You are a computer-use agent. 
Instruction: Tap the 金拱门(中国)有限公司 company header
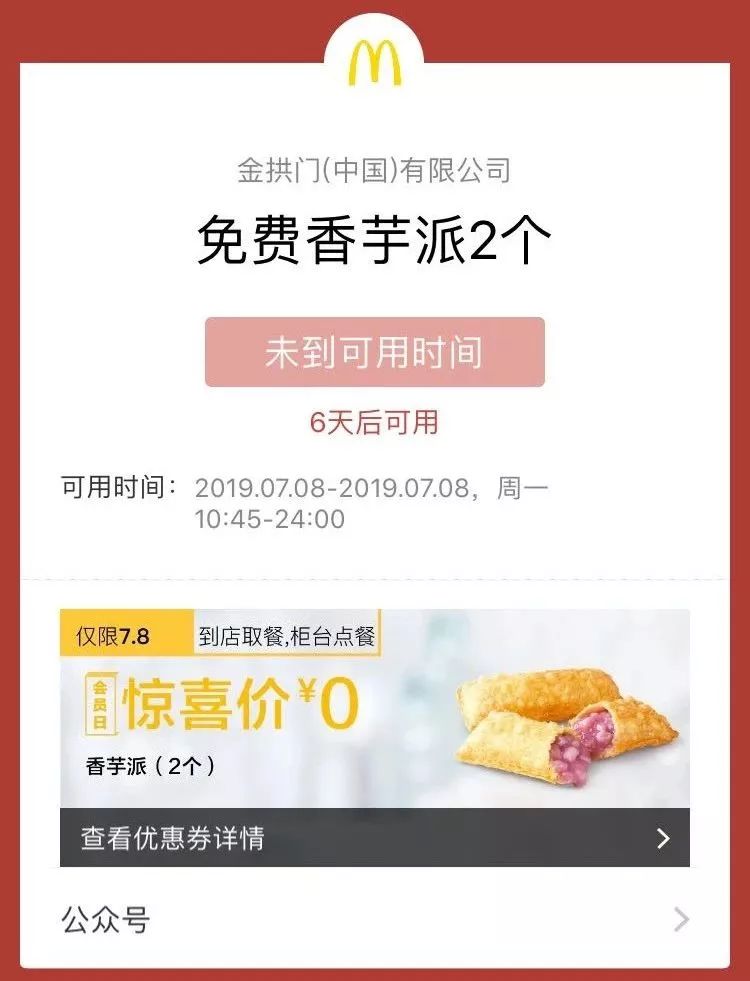click(373, 170)
